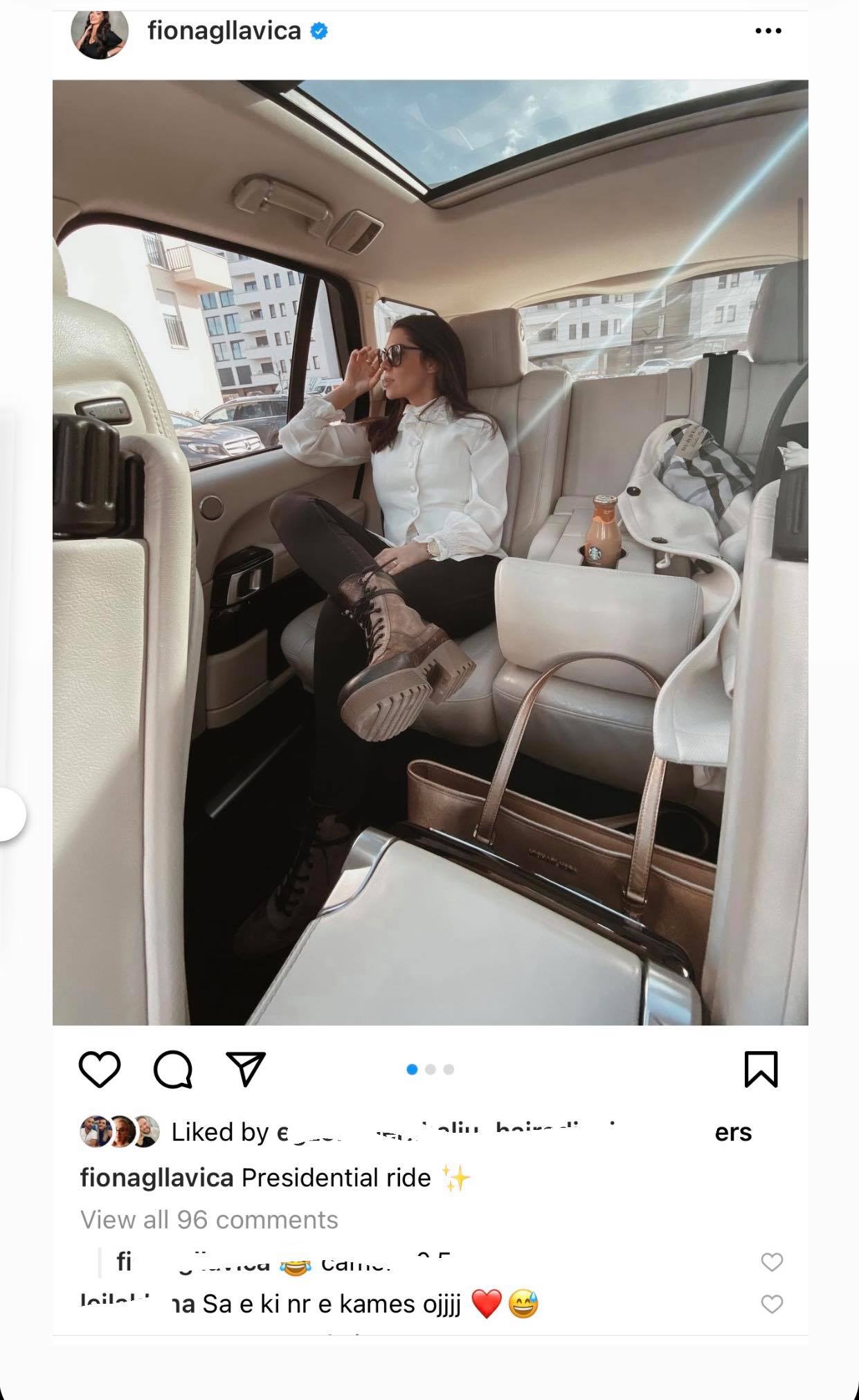Save the post with the bookmark icon

point(761,1069)
